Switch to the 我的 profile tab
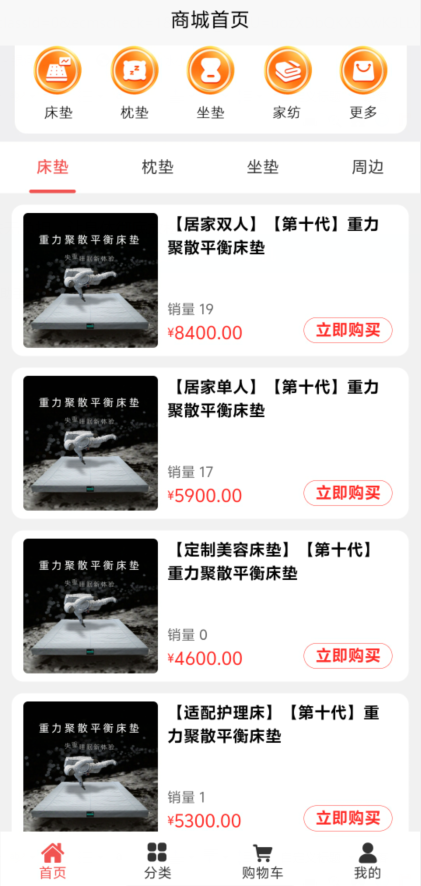This screenshot has width=421, height=886. point(368,861)
